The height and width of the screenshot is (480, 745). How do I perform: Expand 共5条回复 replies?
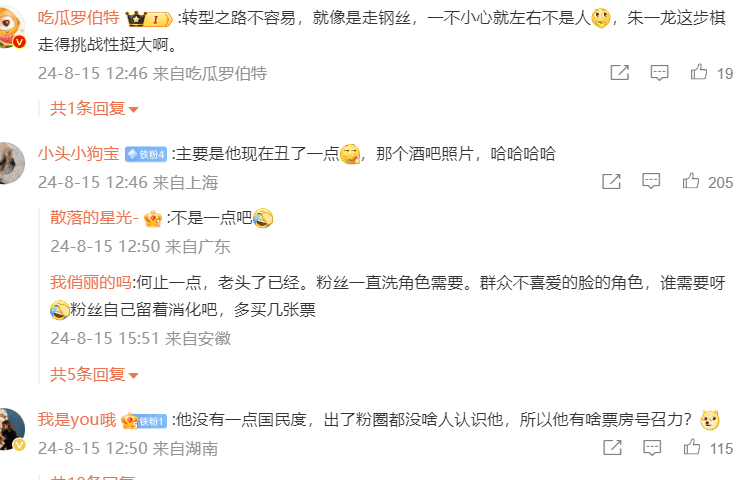click(94, 374)
